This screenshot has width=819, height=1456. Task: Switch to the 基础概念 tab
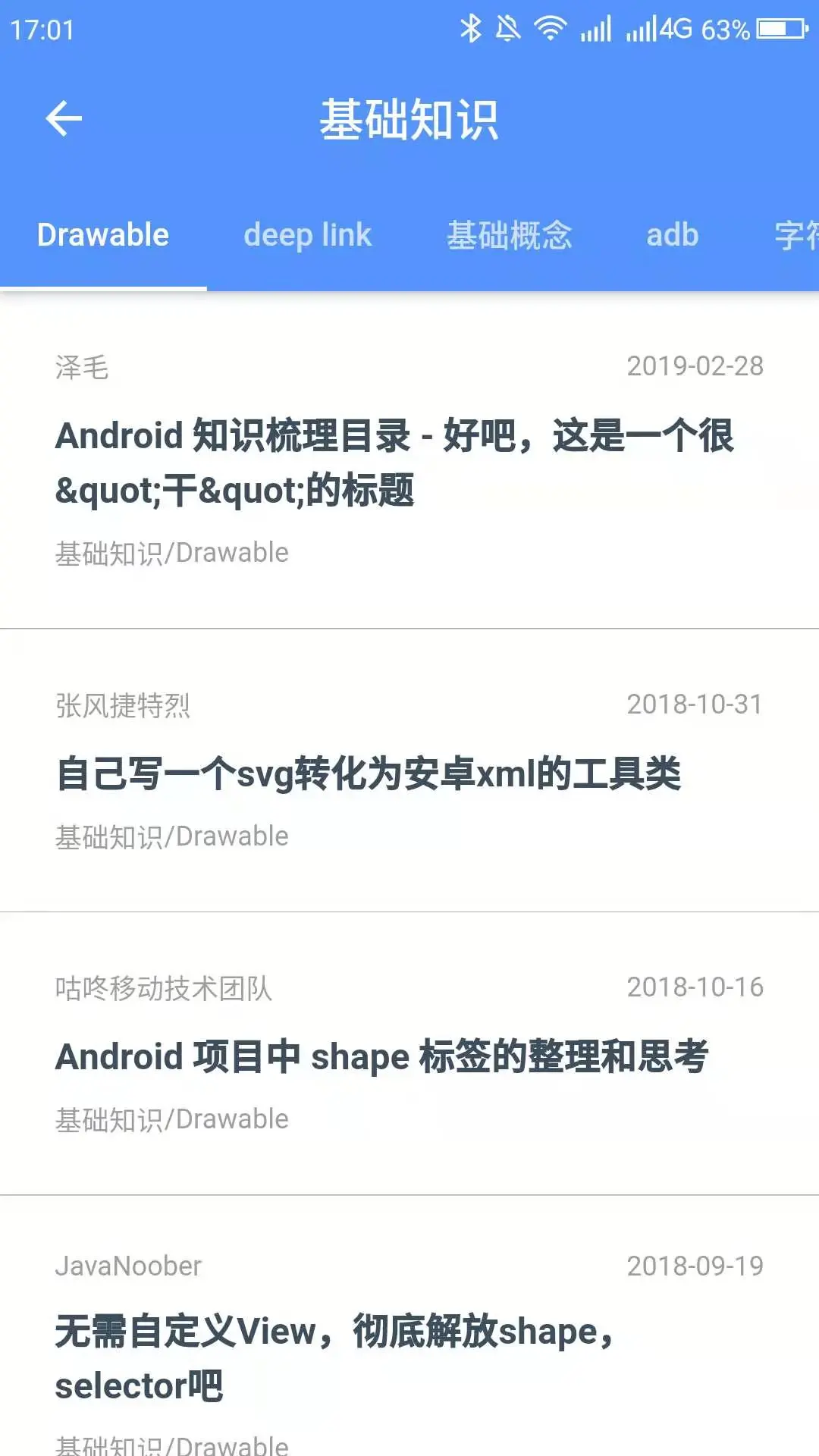[509, 235]
